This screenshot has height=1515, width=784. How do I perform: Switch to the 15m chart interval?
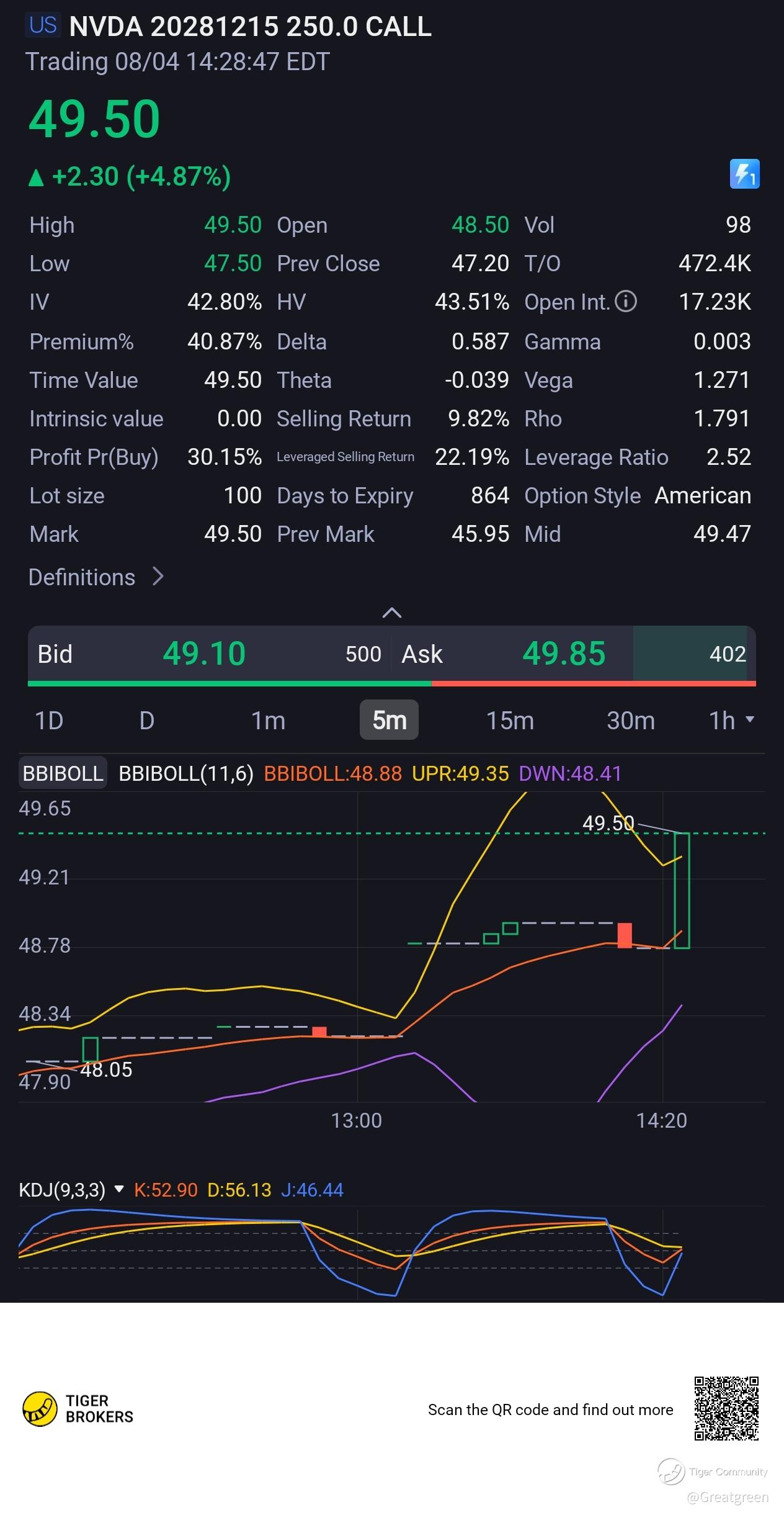(x=510, y=721)
